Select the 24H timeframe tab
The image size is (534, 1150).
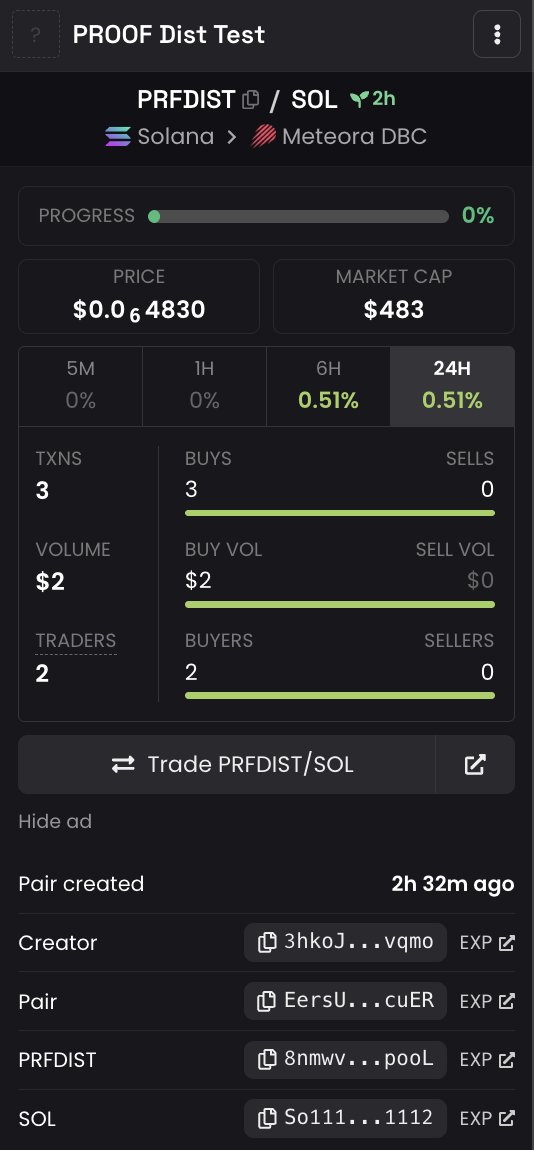tap(453, 387)
